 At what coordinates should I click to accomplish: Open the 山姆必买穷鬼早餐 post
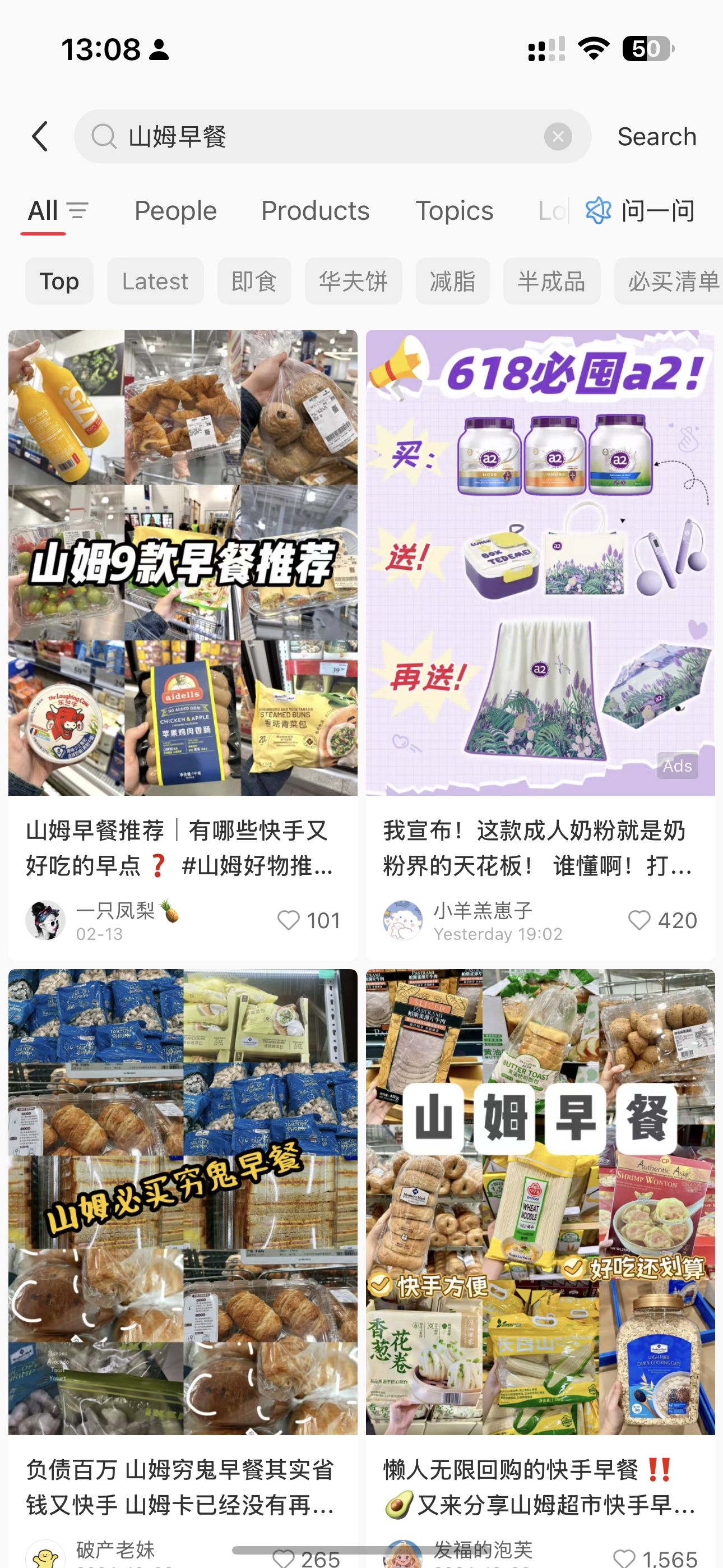(x=183, y=1202)
